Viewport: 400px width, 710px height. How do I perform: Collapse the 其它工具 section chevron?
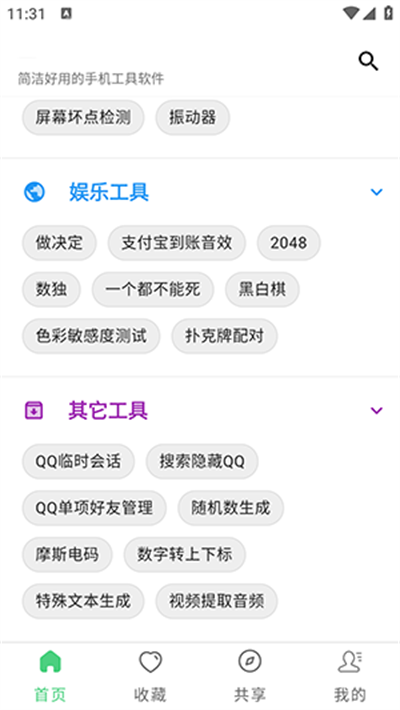pyautogui.click(x=376, y=411)
